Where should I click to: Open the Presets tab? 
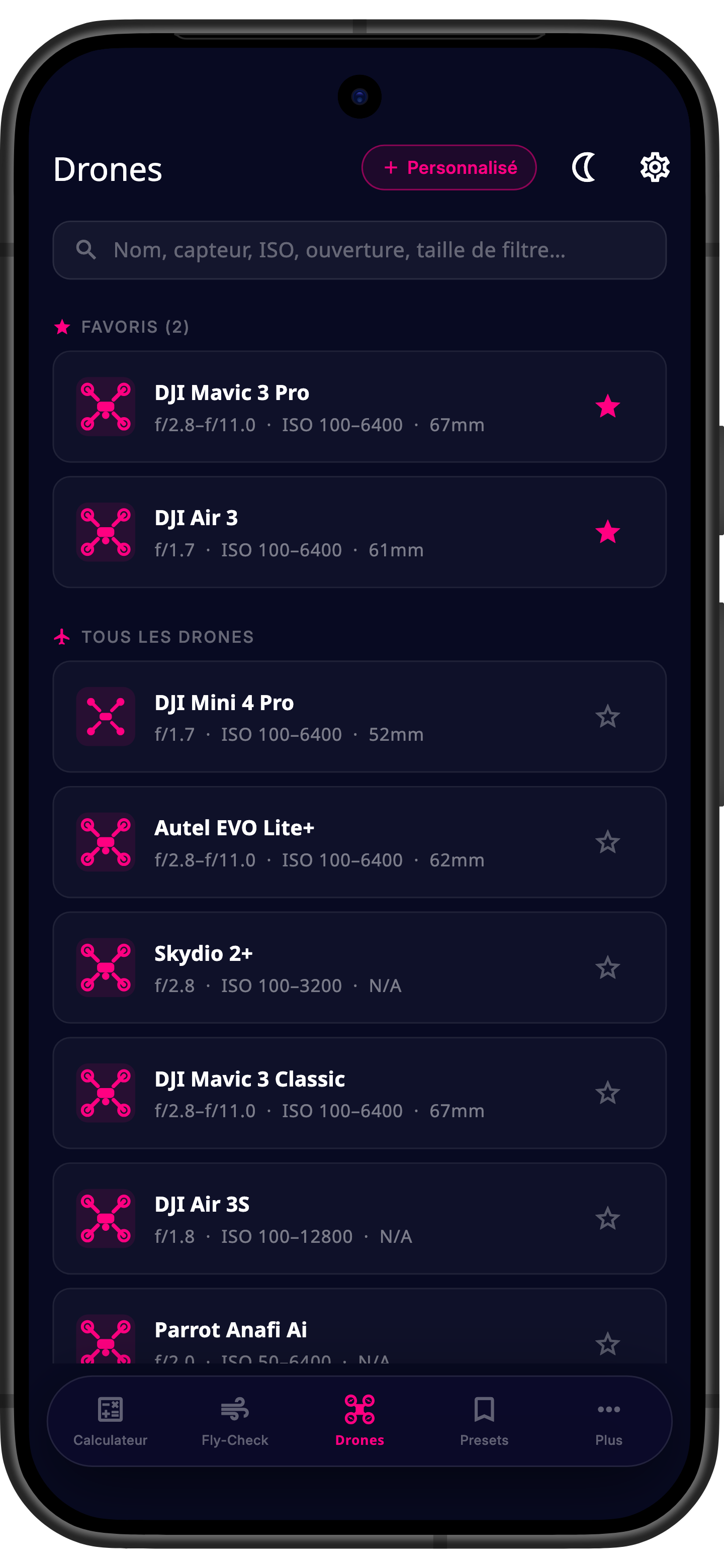coord(484,1422)
